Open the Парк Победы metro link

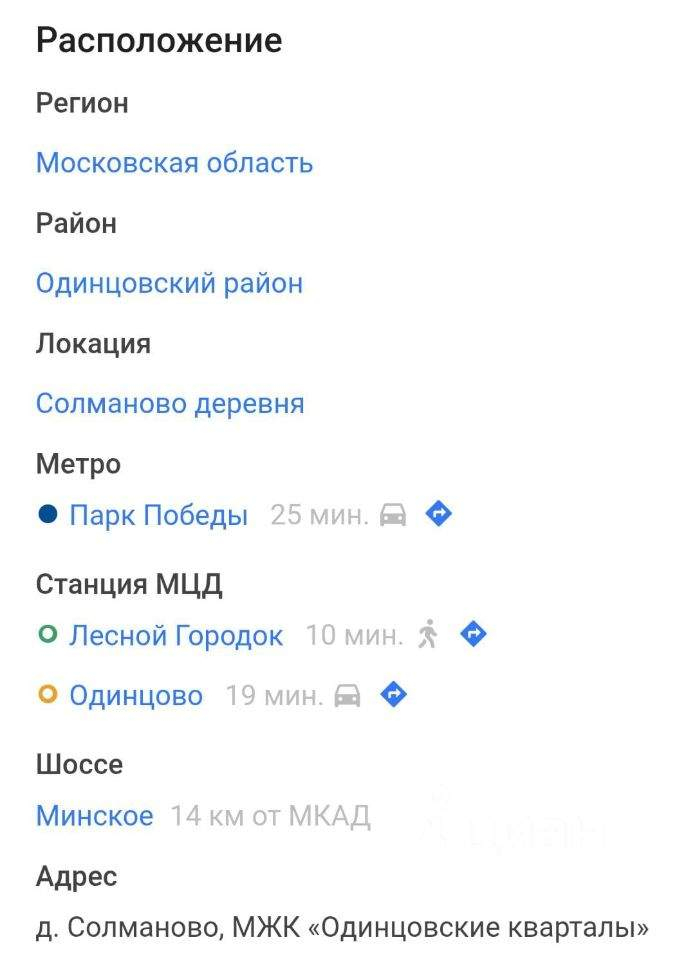[x=158, y=516]
